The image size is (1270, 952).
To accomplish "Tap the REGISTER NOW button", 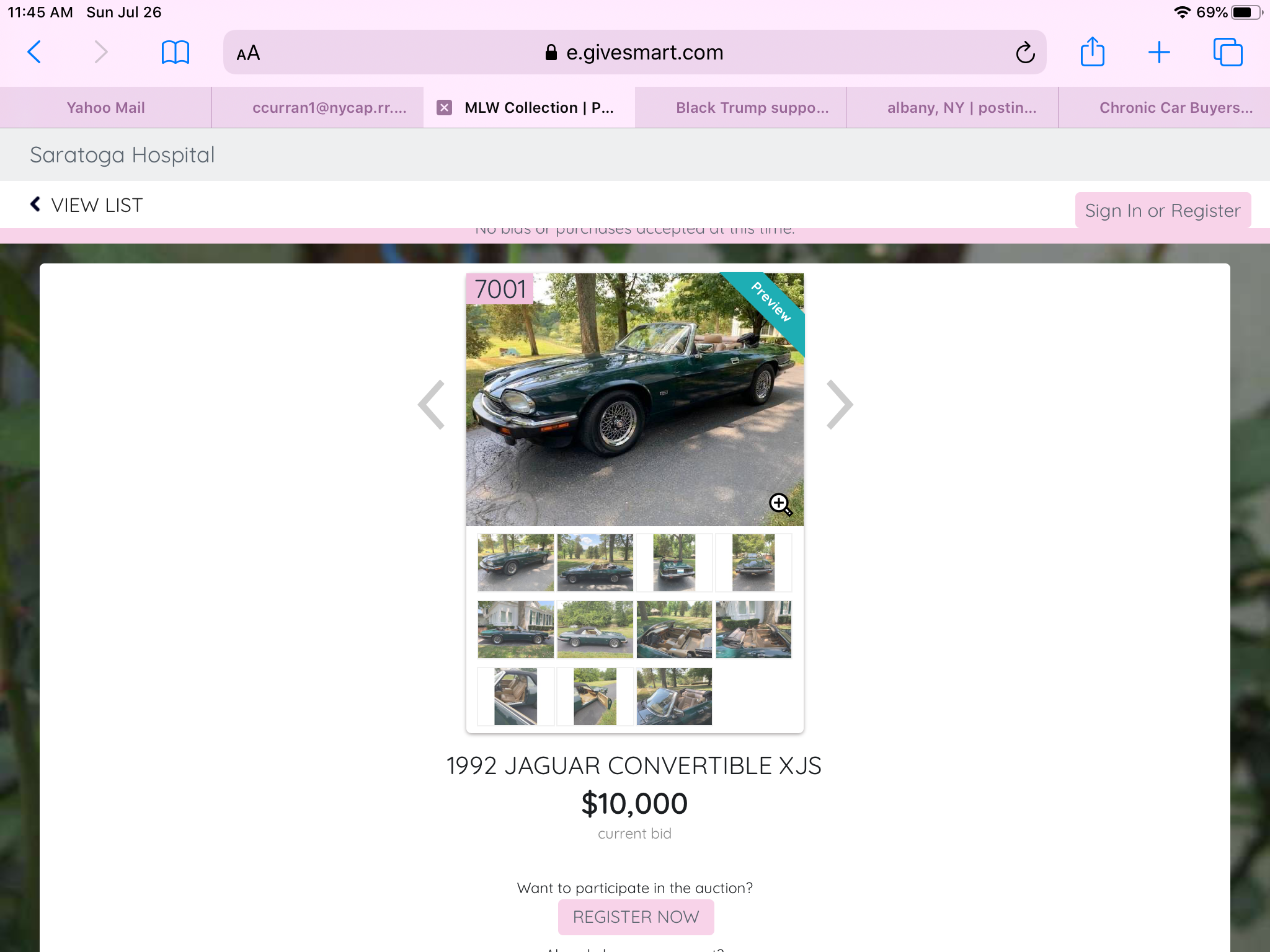I will click(x=636, y=917).
